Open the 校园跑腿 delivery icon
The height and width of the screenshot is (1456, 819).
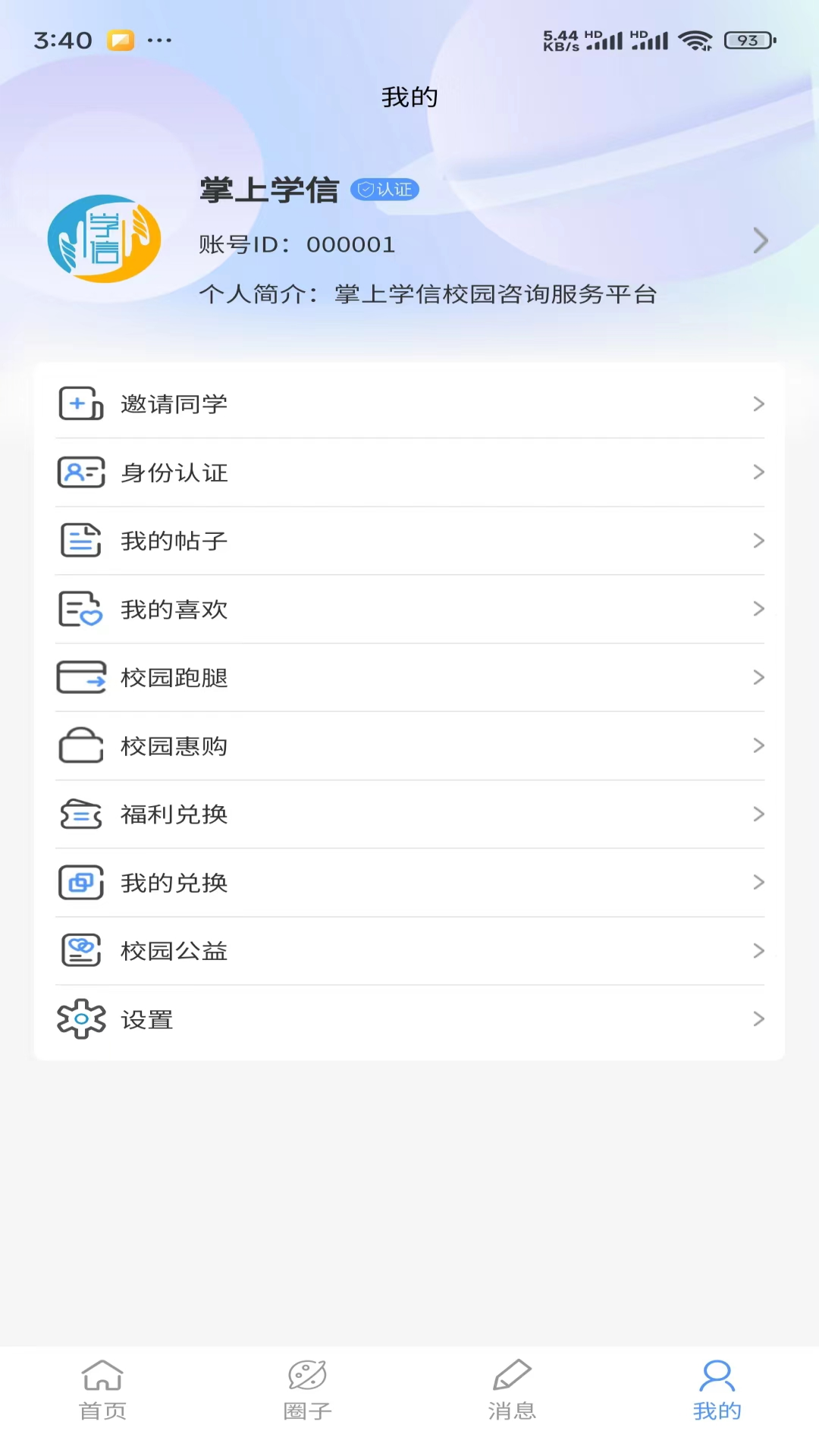pyautogui.click(x=81, y=678)
